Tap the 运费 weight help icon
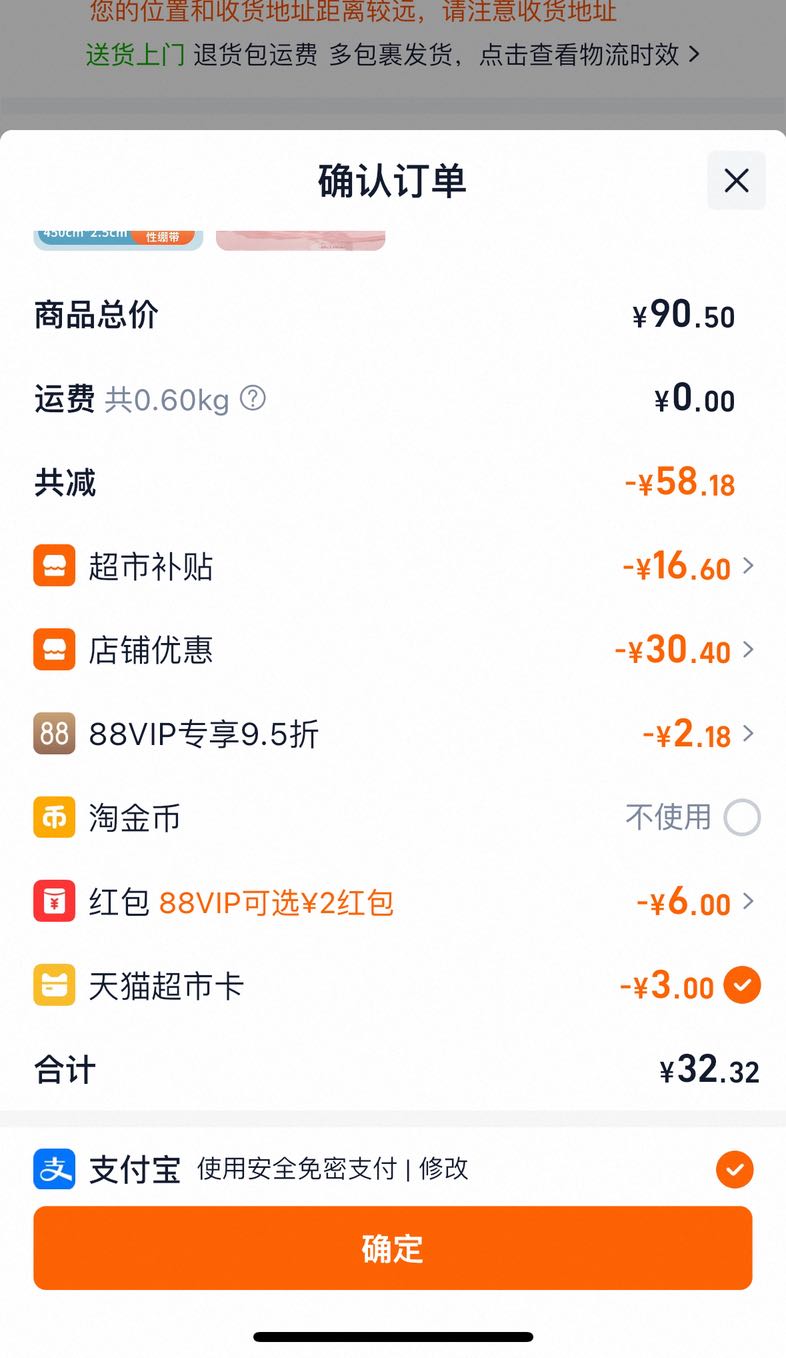 pos(253,399)
